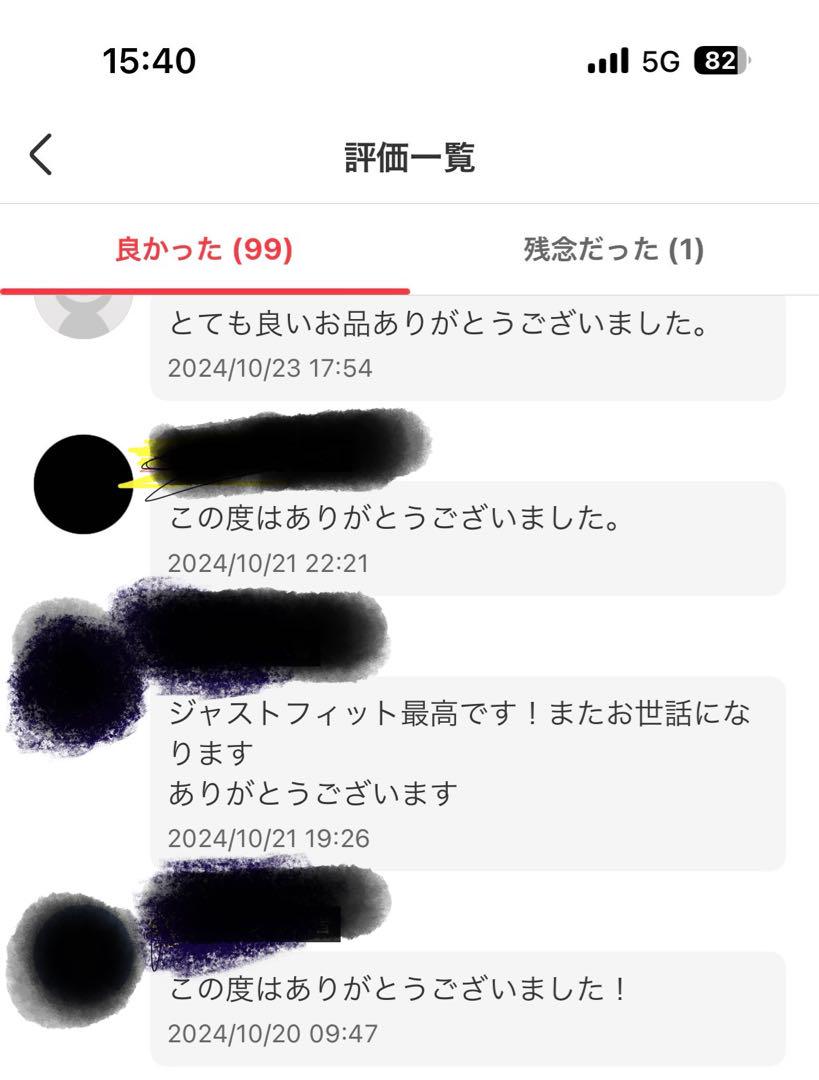Switch to the 残念だった (1) tab
The height and width of the screenshot is (1080, 819).
coord(613,249)
